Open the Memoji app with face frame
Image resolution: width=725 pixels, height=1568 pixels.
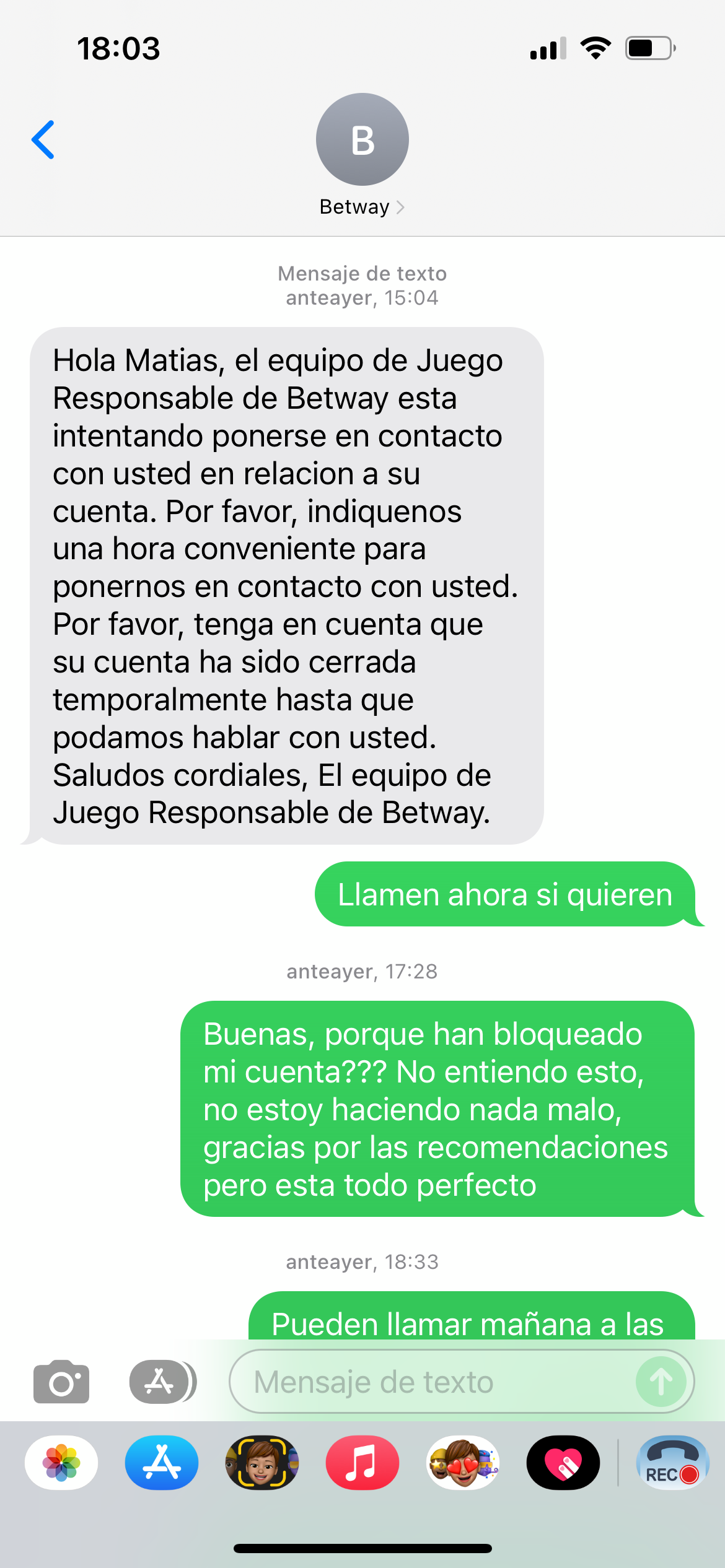pos(262,1462)
